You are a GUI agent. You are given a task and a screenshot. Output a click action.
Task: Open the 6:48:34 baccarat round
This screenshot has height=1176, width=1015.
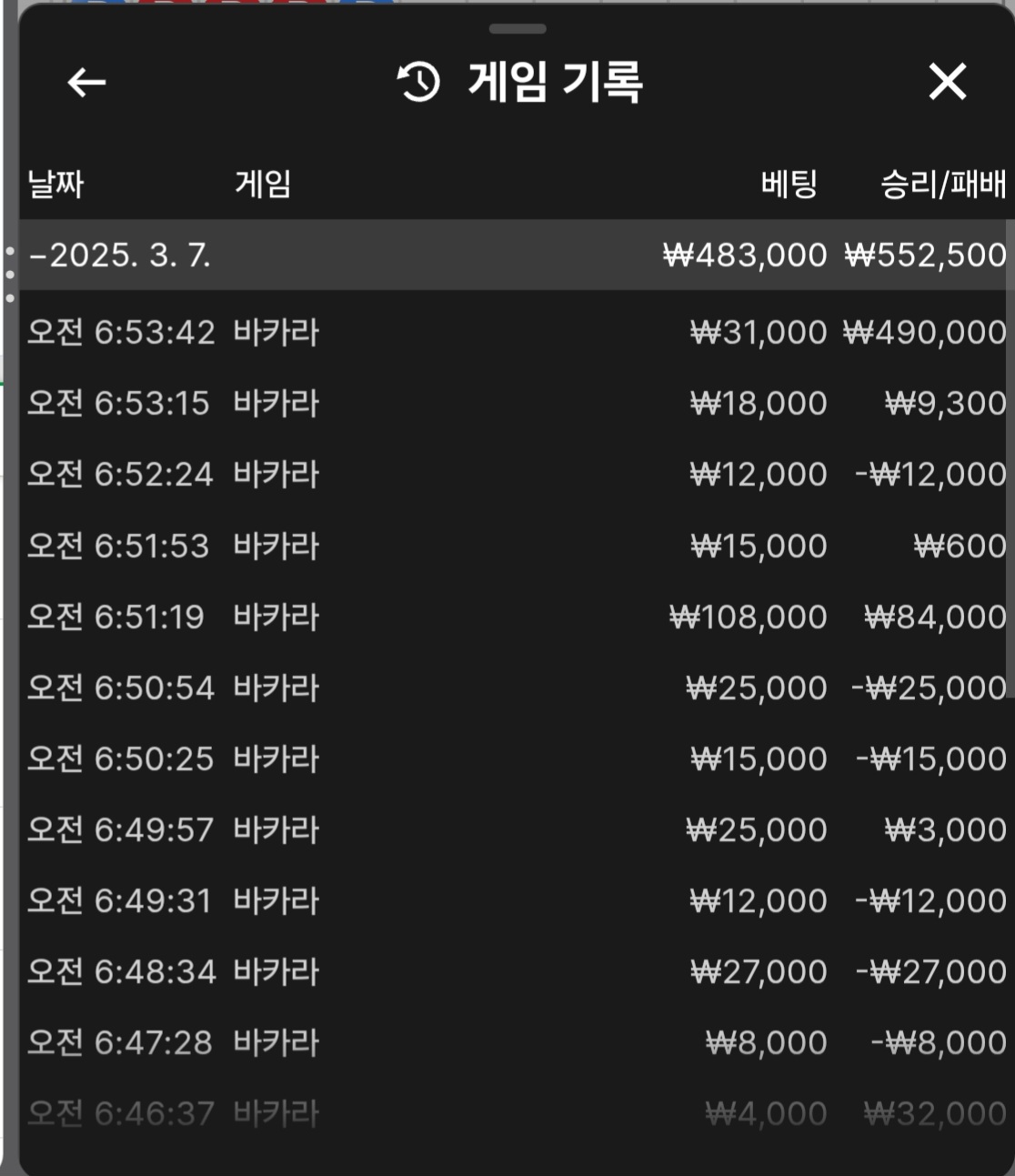[x=515, y=971]
